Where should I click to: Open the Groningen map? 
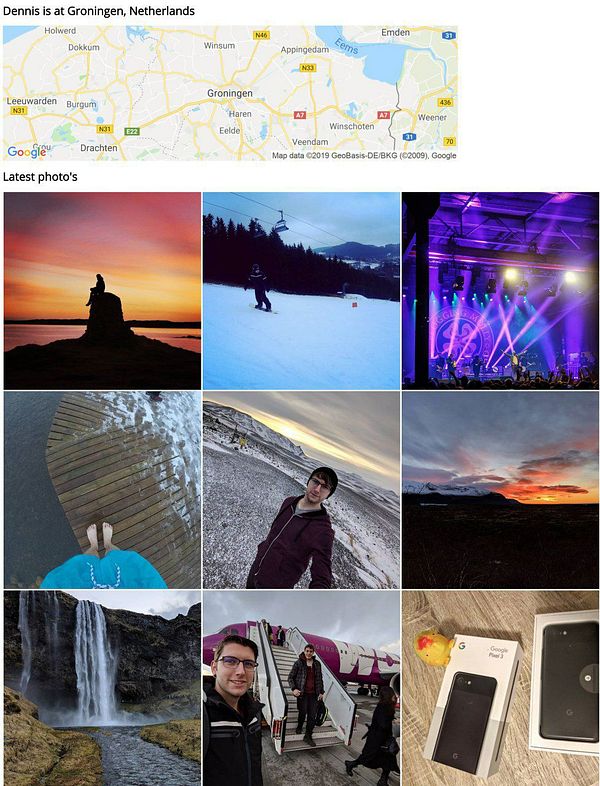click(x=230, y=92)
